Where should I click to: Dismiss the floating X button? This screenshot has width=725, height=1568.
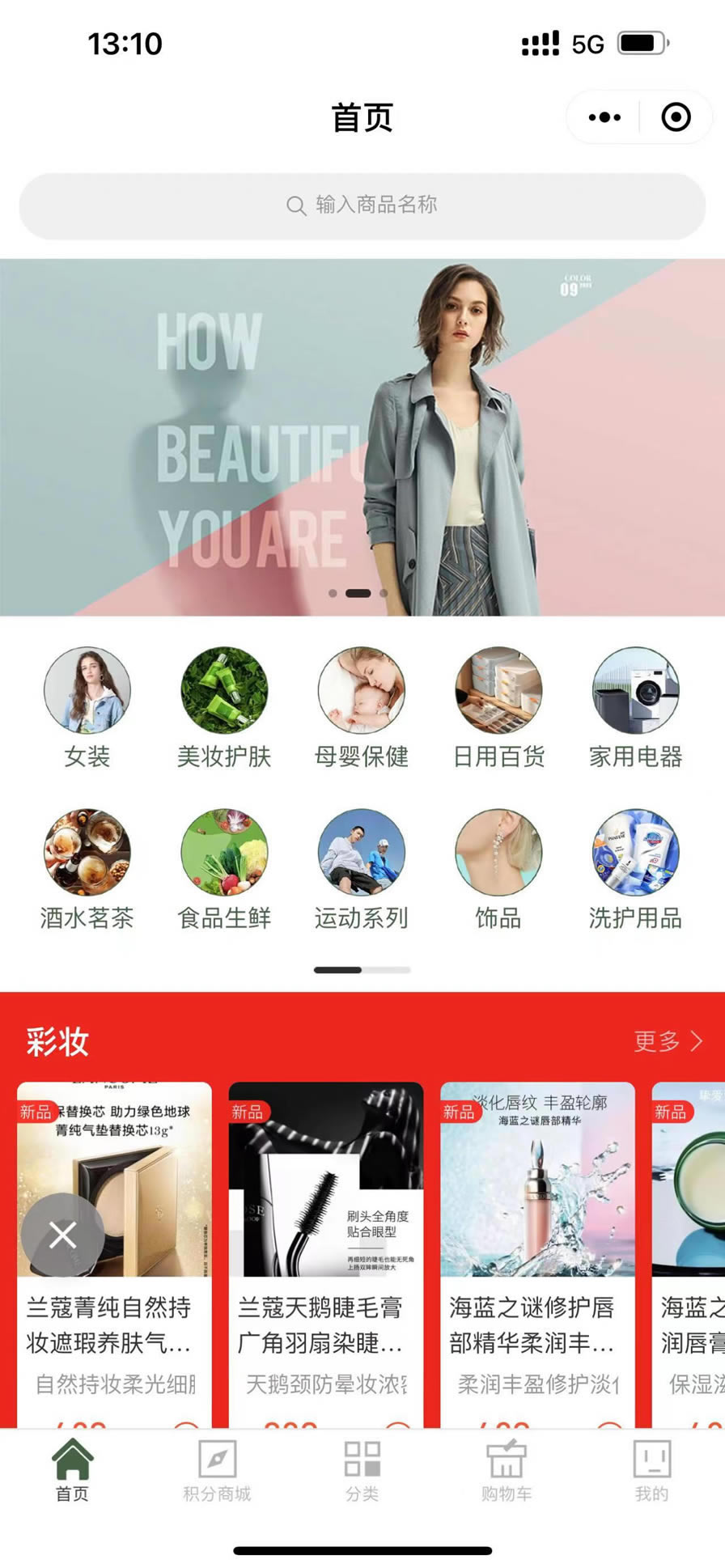pyautogui.click(x=62, y=1235)
